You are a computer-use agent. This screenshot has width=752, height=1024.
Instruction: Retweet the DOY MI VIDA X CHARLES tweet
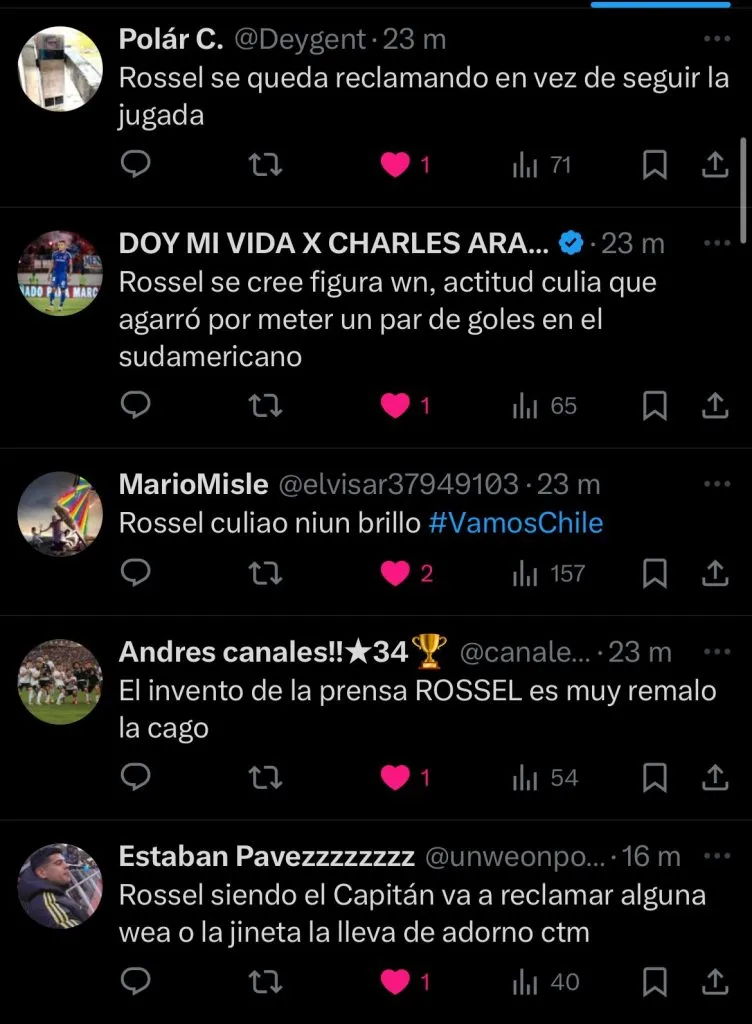265,405
